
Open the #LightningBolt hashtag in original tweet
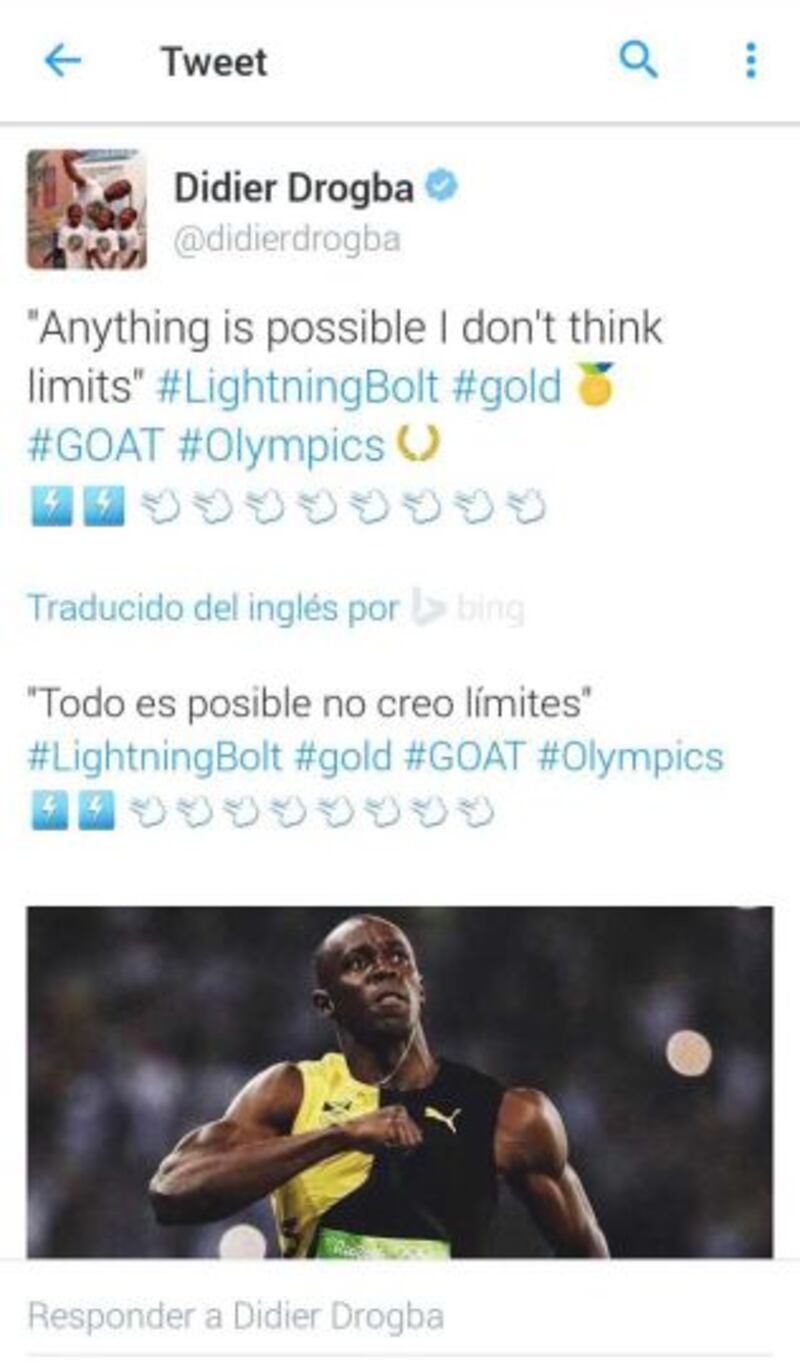[x=299, y=387]
